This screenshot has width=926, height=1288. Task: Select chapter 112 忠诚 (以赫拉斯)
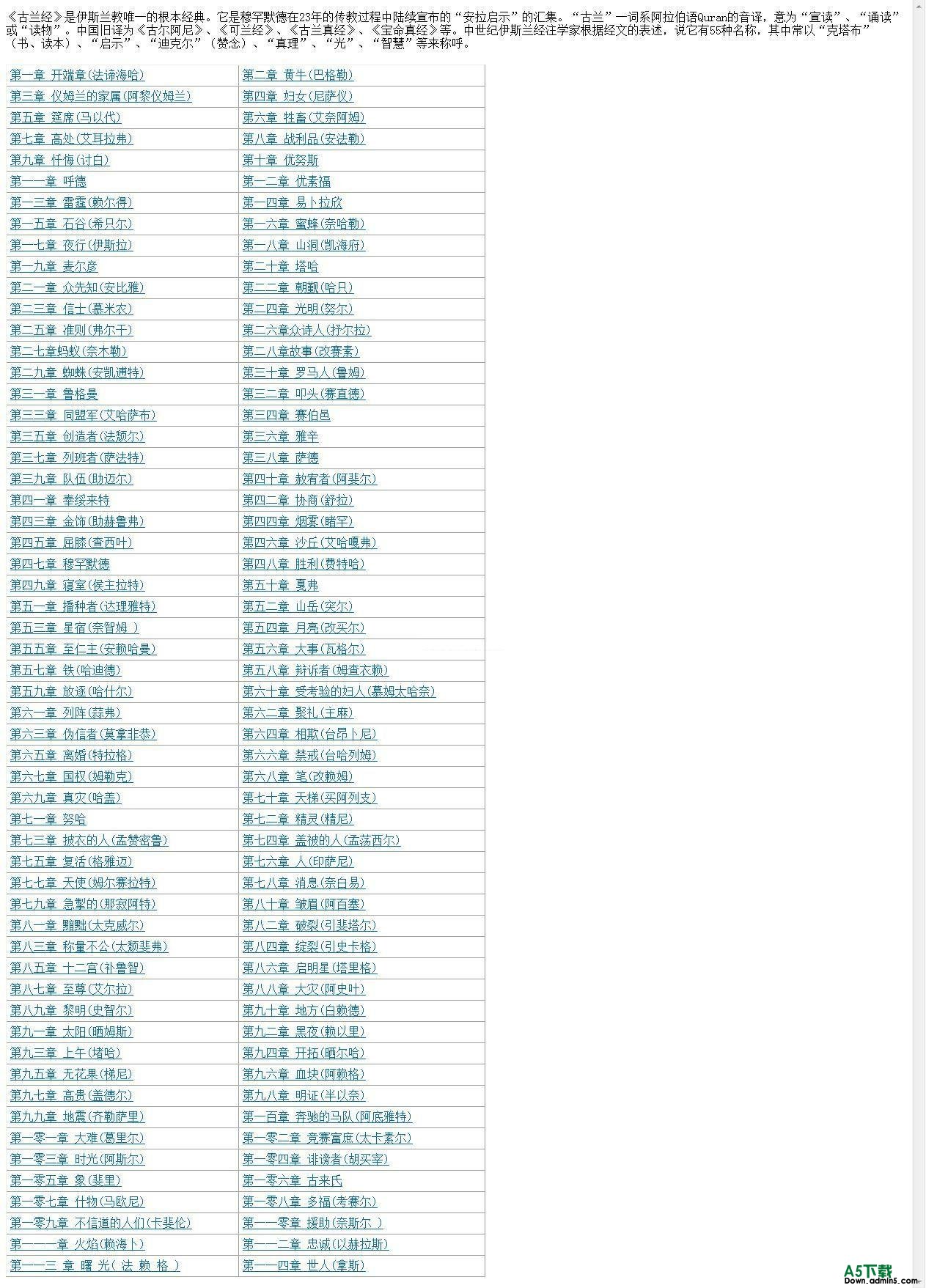[x=315, y=1244]
